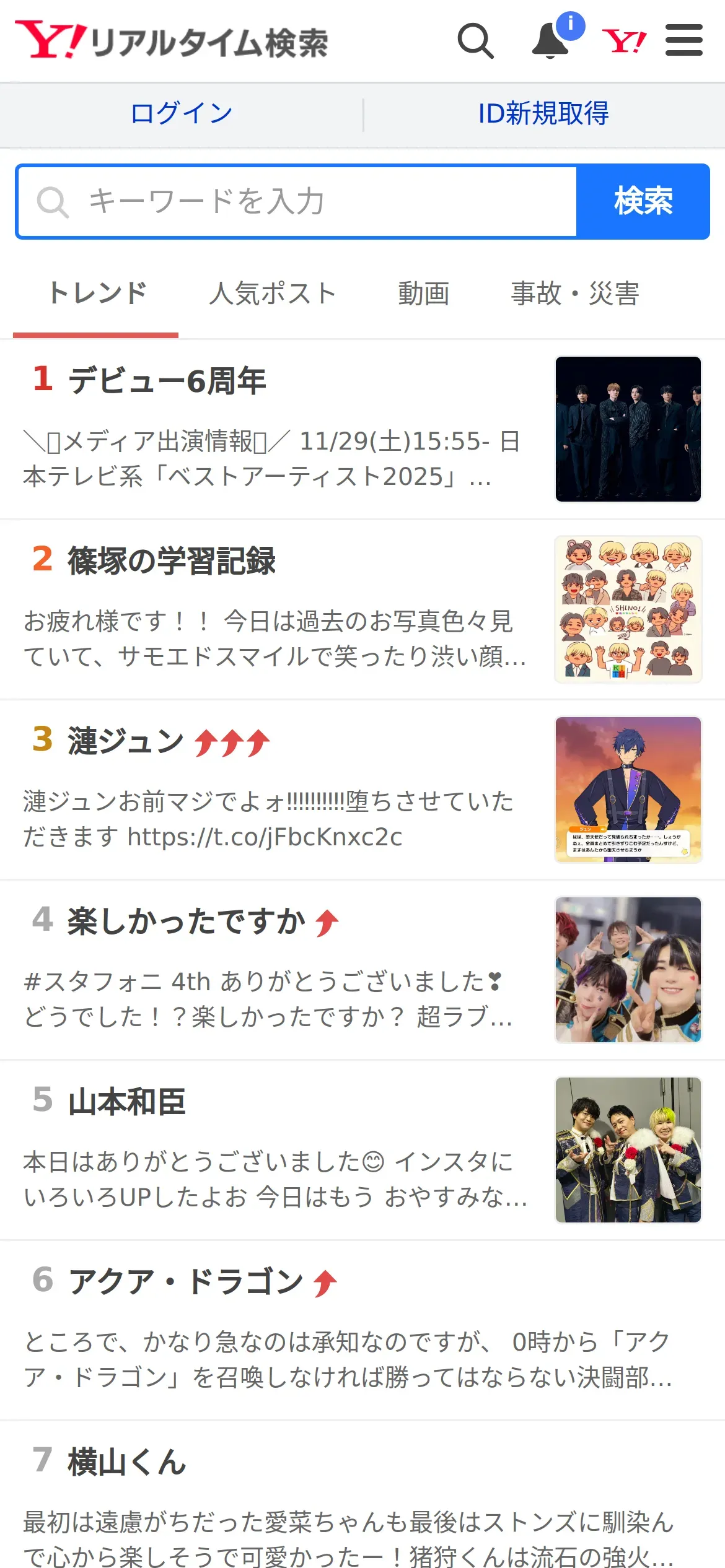Open trend アクア・ドラゴン

coord(186,1282)
